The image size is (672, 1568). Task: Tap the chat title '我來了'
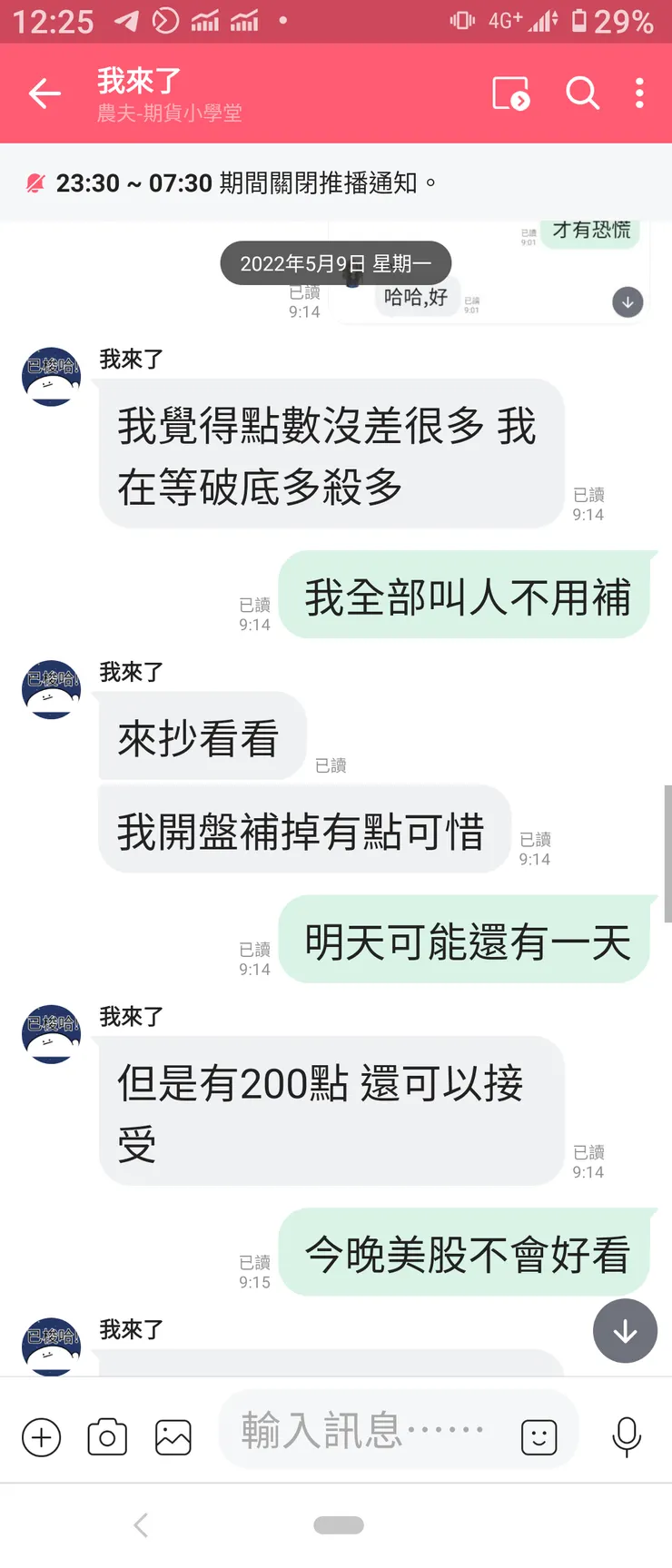[x=137, y=82]
